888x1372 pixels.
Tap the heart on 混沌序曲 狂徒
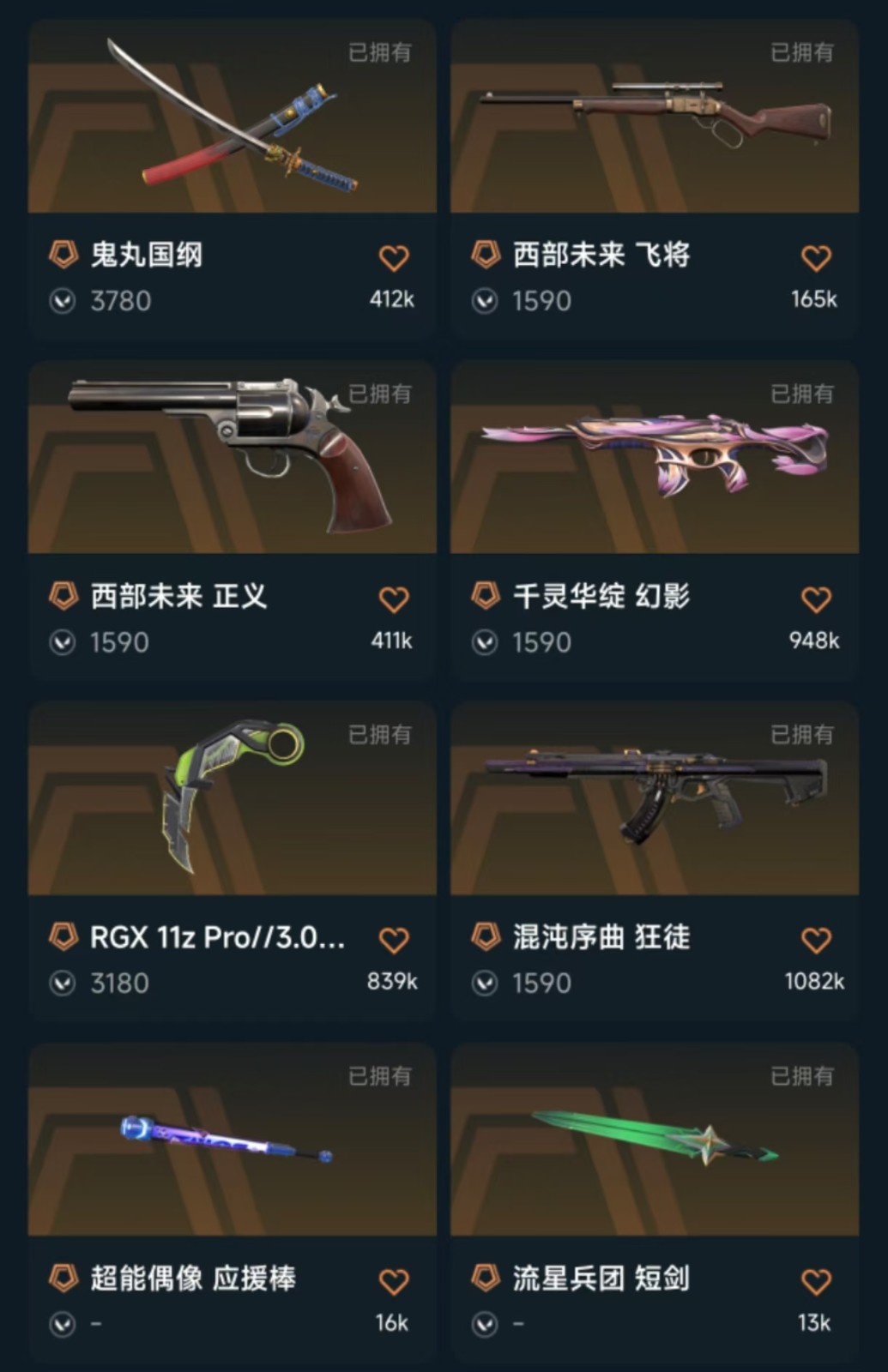click(x=816, y=941)
